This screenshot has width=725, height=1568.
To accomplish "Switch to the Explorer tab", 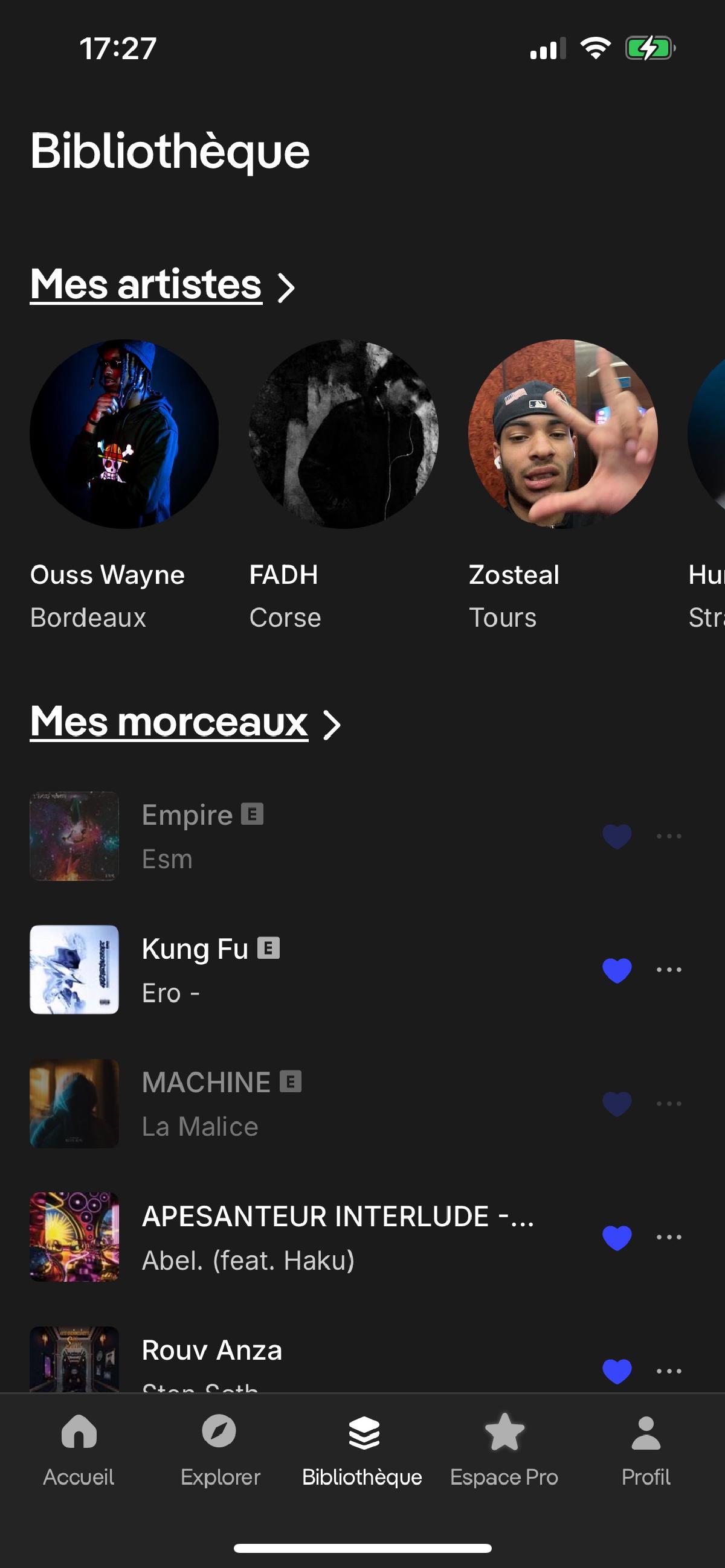I will coord(220,1450).
